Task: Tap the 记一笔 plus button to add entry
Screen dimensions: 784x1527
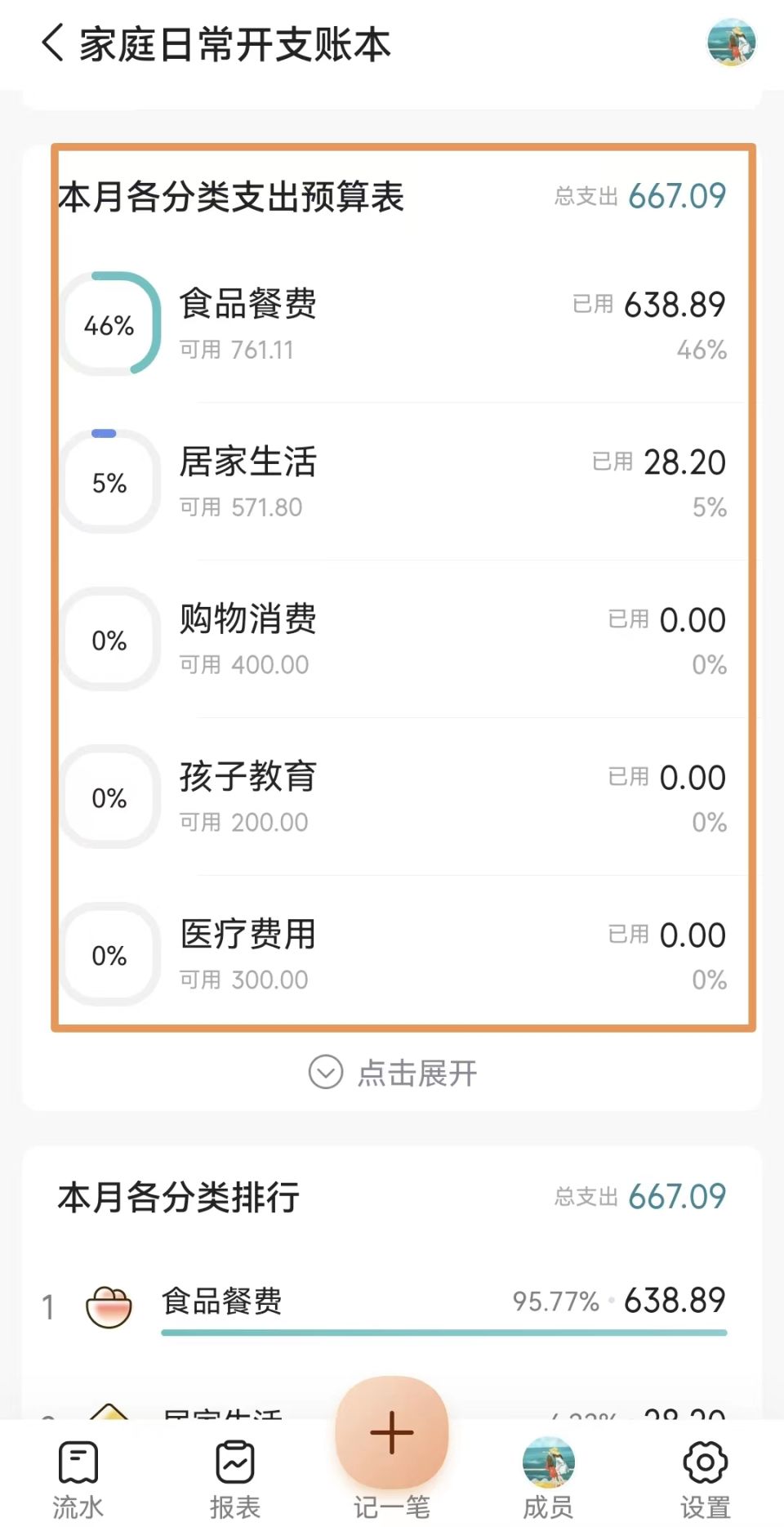Action: click(x=391, y=1431)
